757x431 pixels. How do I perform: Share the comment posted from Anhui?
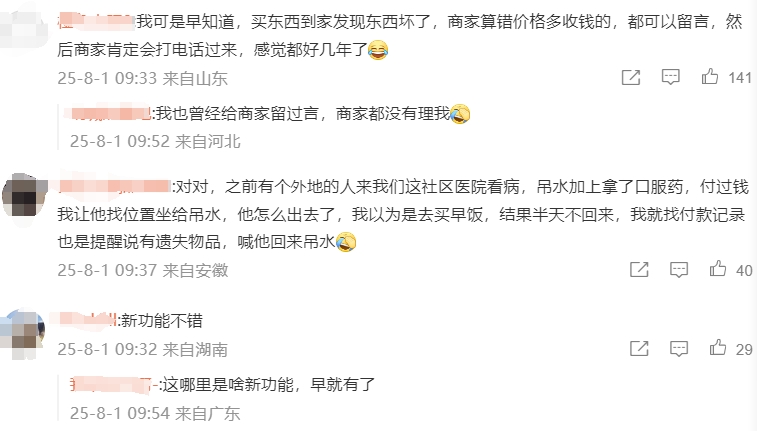click(639, 269)
